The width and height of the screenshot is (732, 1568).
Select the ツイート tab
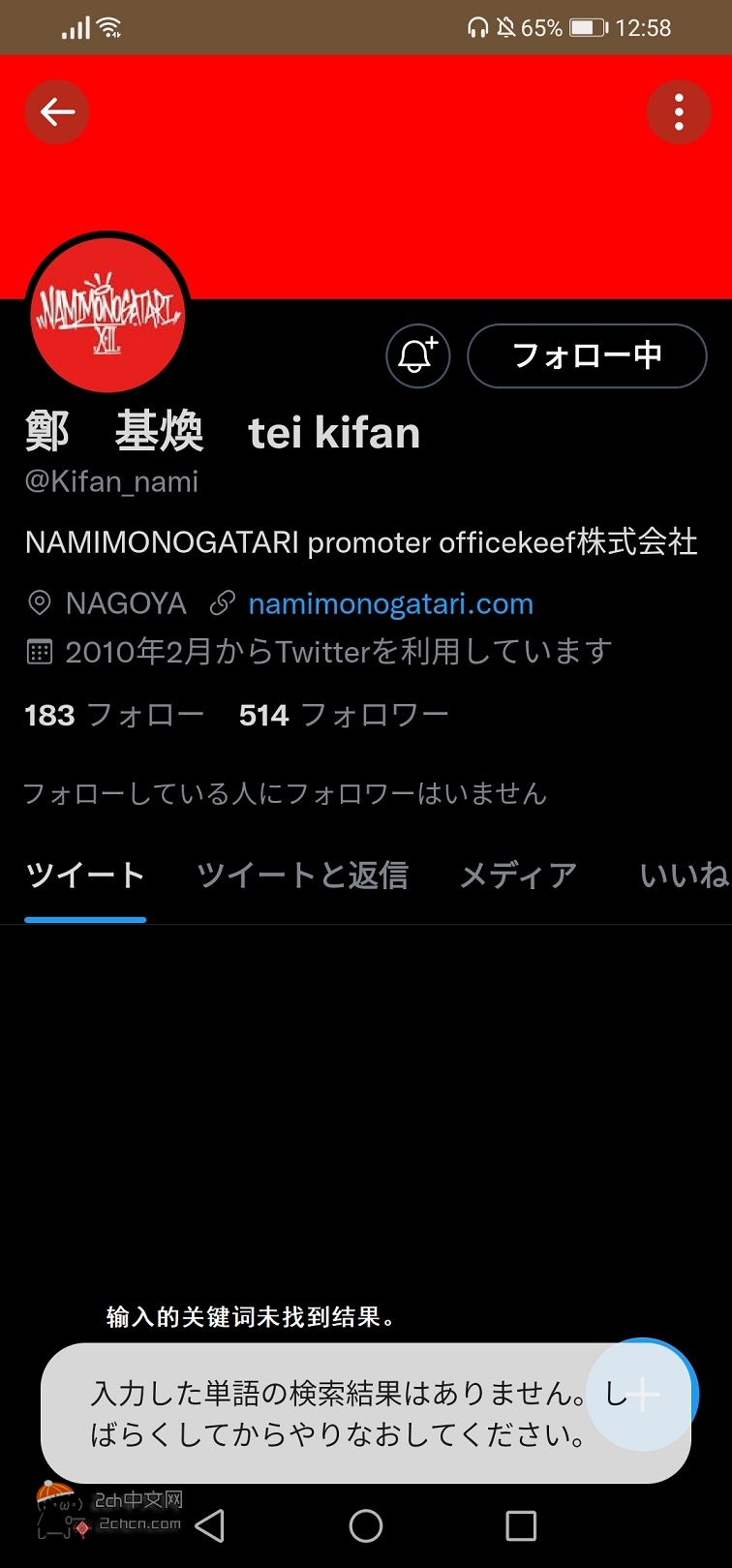(85, 876)
